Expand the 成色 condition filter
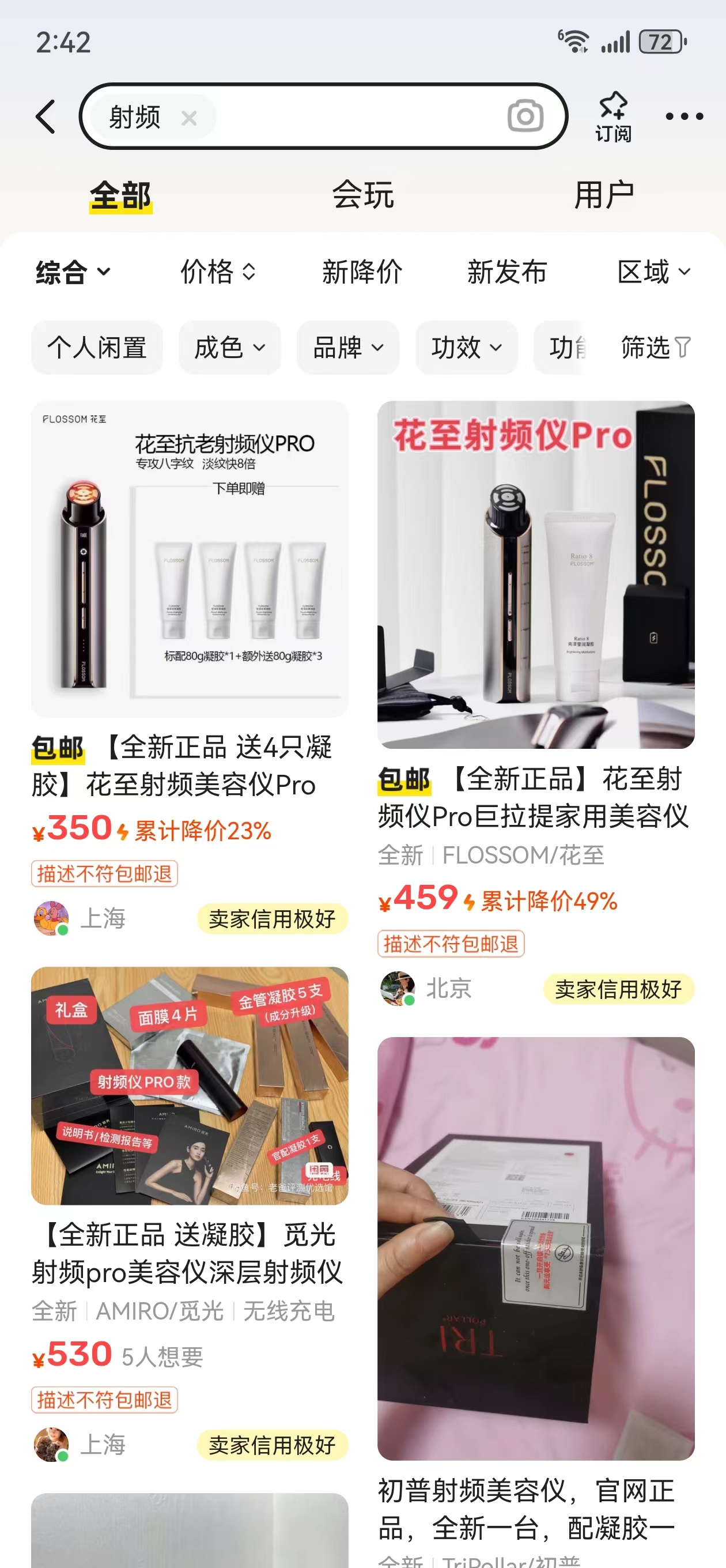 point(229,348)
